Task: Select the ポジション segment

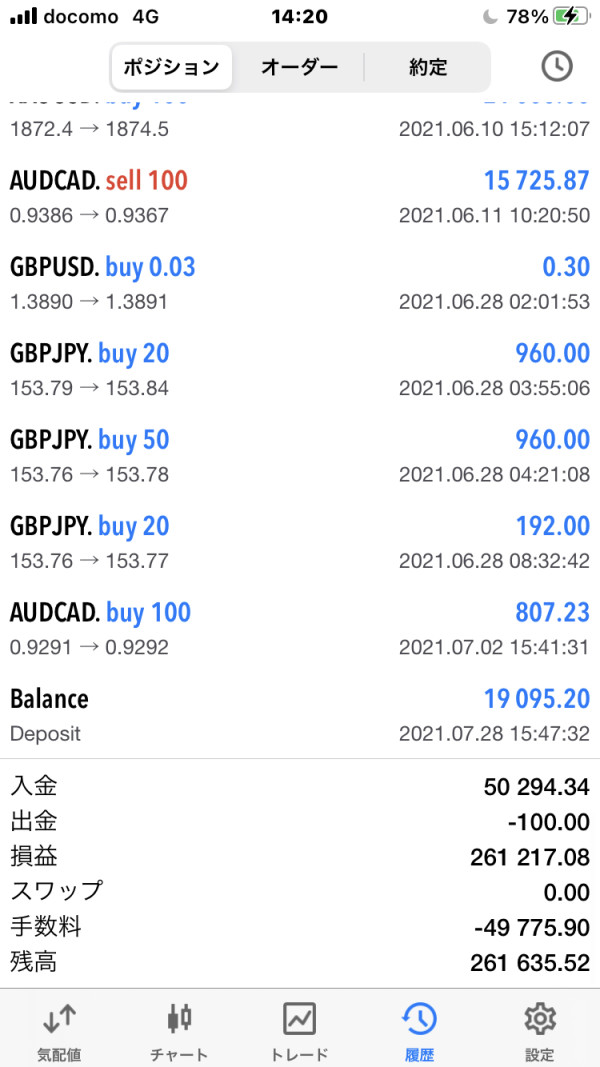Action: click(x=171, y=67)
